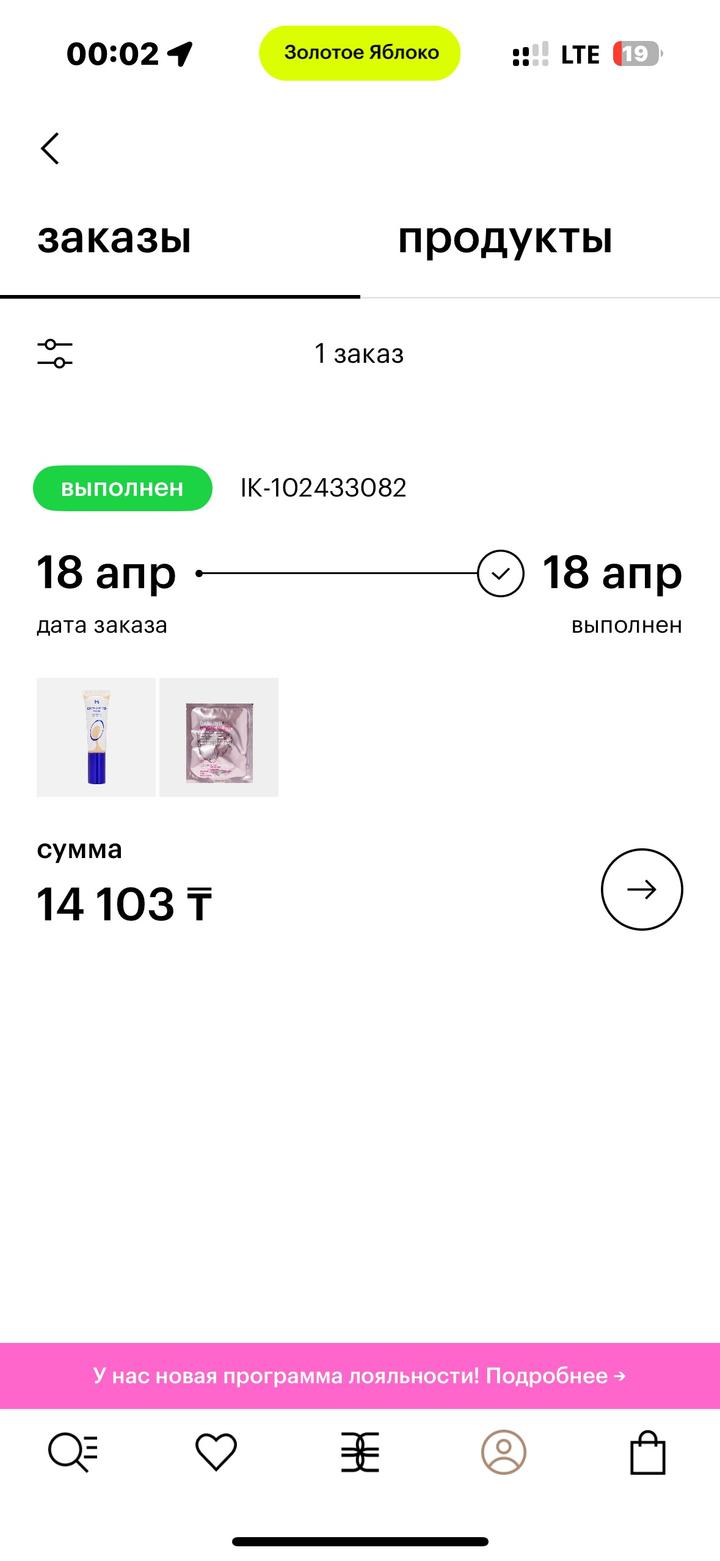View the pink sachet product thumbnail
Viewport: 720px width, 1561px height.
(219, 737)
